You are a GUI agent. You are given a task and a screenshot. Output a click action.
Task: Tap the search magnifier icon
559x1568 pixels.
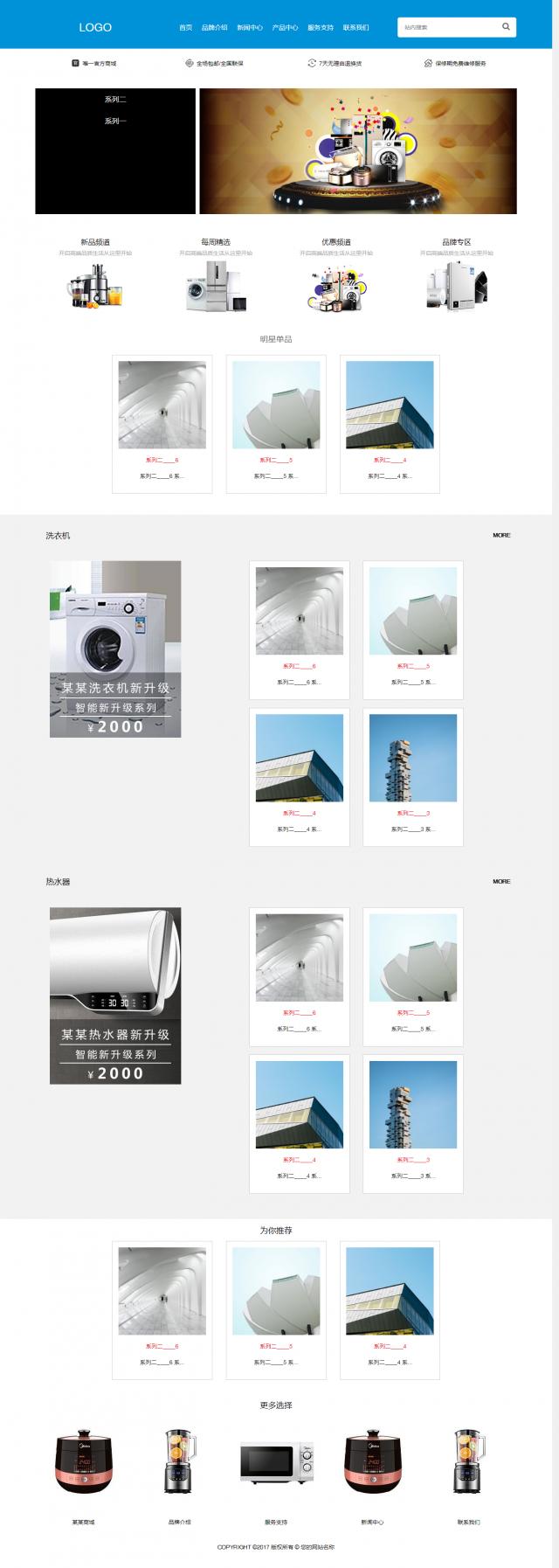pyautogui.click(x=506, y=27)
